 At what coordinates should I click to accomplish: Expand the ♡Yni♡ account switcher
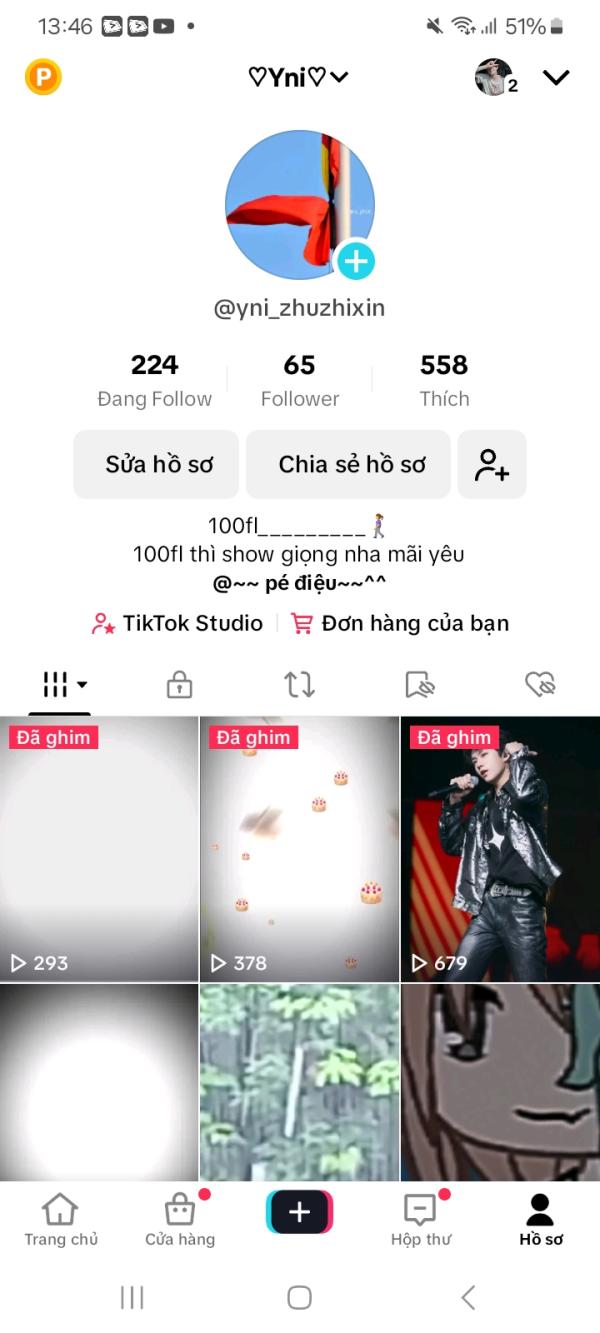299,77
